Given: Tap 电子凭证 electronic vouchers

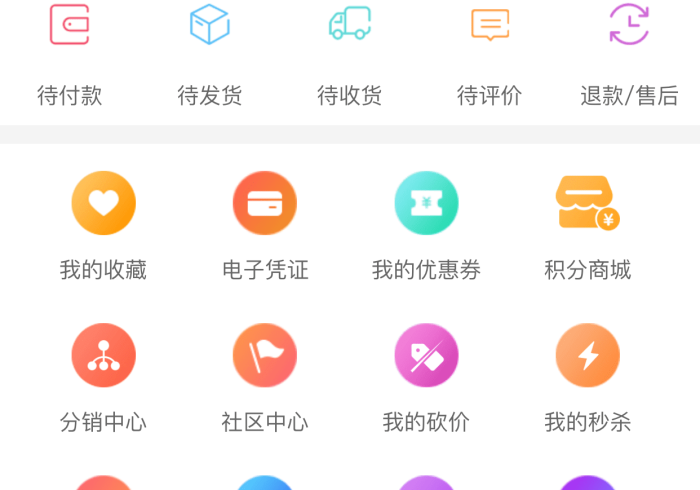Looking at the screenshot, I should [x=265, y=225].
